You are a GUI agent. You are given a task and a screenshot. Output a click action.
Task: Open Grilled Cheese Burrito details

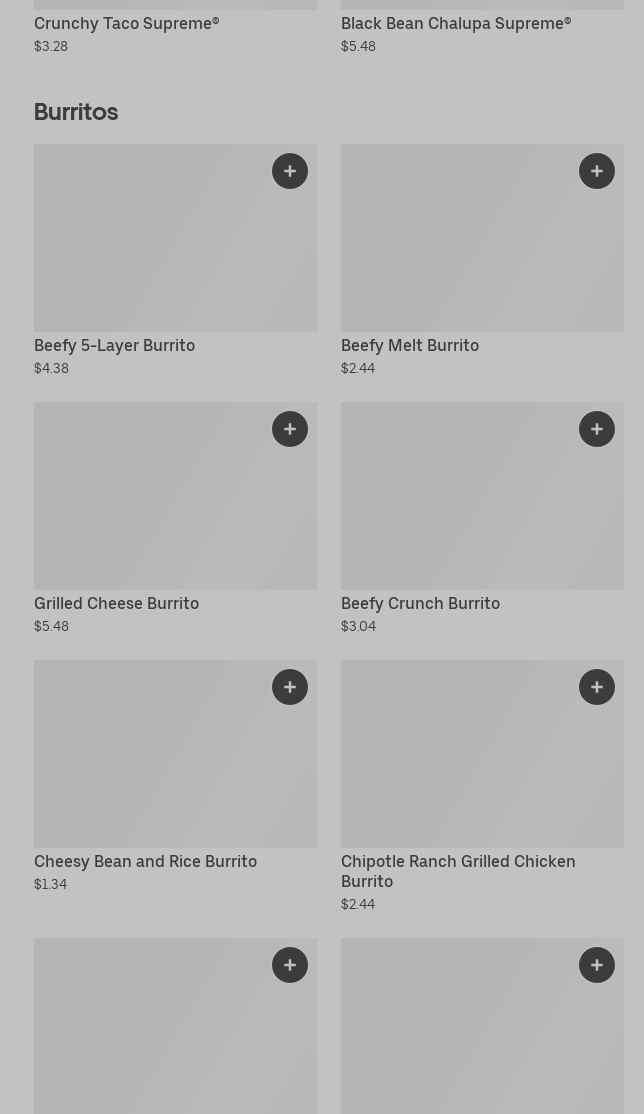pyautogui.click(x=176, y=519)
